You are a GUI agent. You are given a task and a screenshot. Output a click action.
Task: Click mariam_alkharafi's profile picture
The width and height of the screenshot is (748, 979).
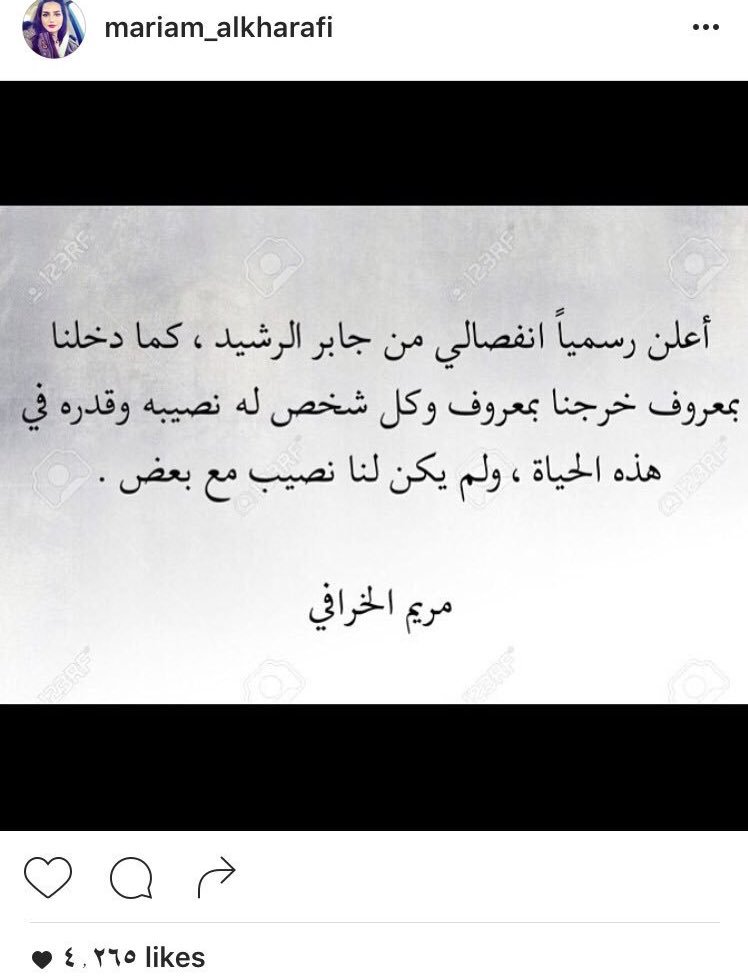49,28
